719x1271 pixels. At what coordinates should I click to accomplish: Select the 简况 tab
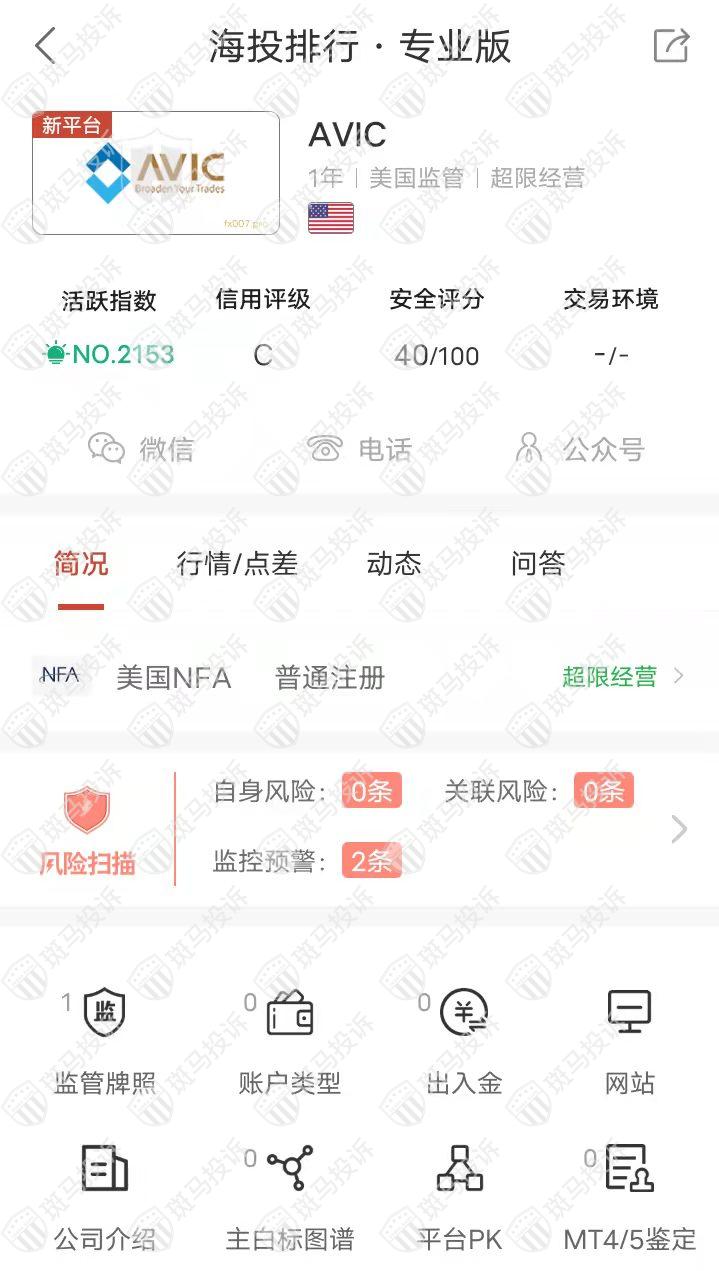pos(81,564)
